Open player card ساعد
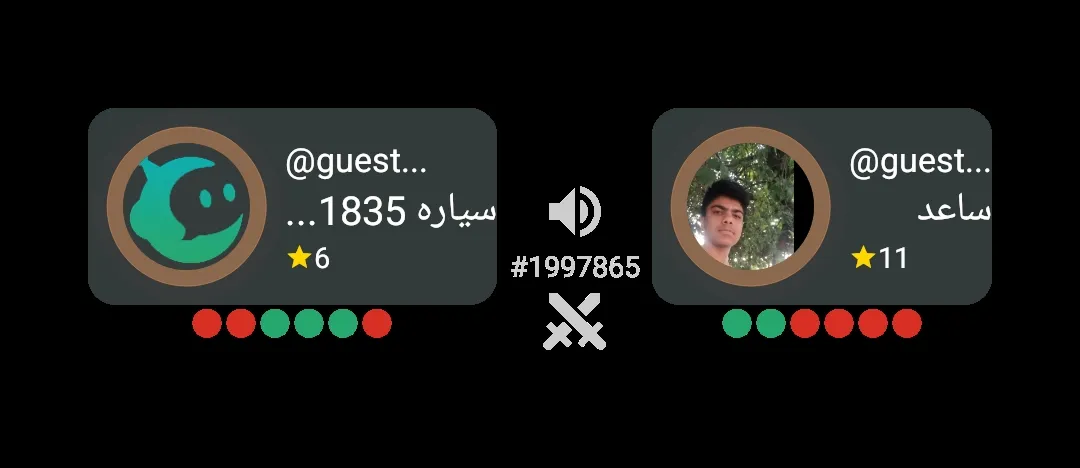 point(822,206)
